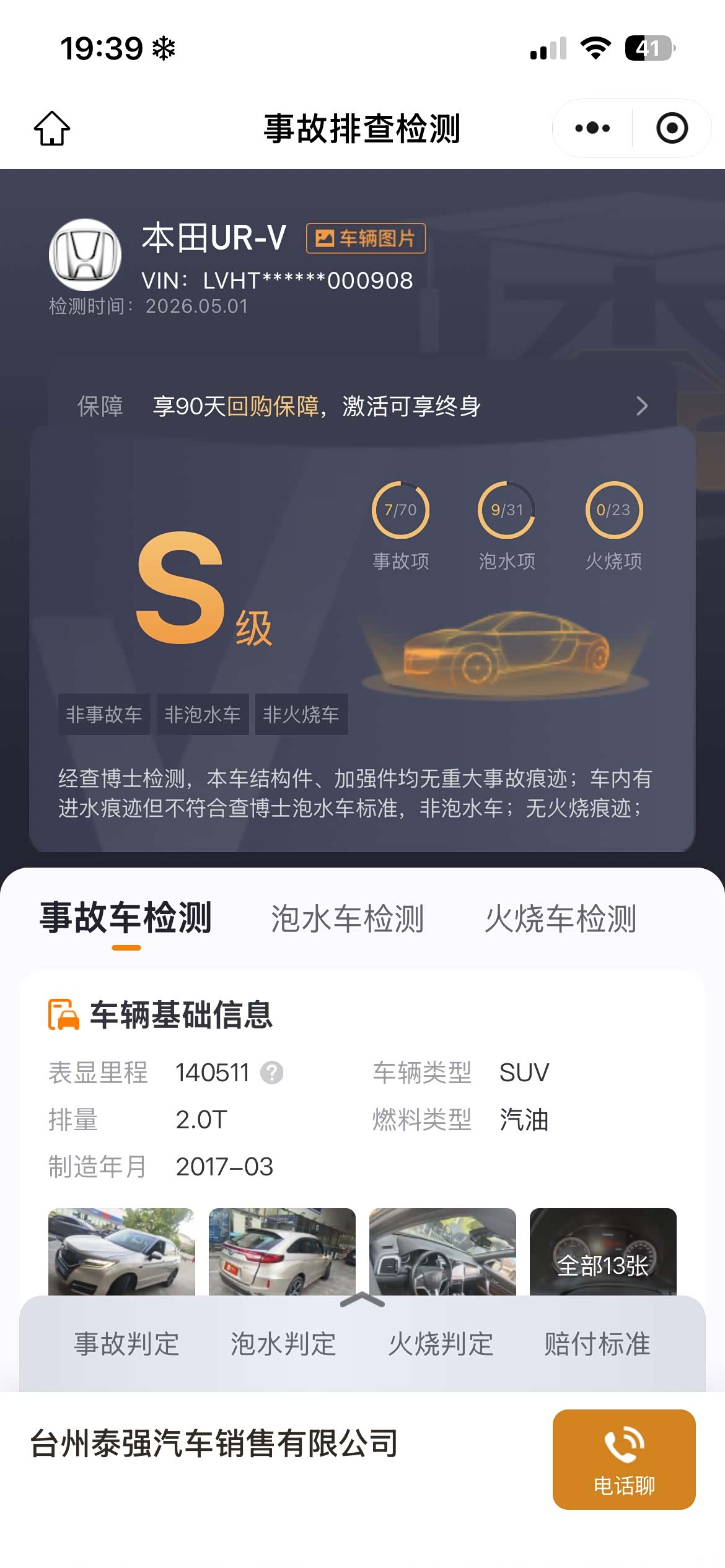Open the three-dot more menu

pos(592,128)
